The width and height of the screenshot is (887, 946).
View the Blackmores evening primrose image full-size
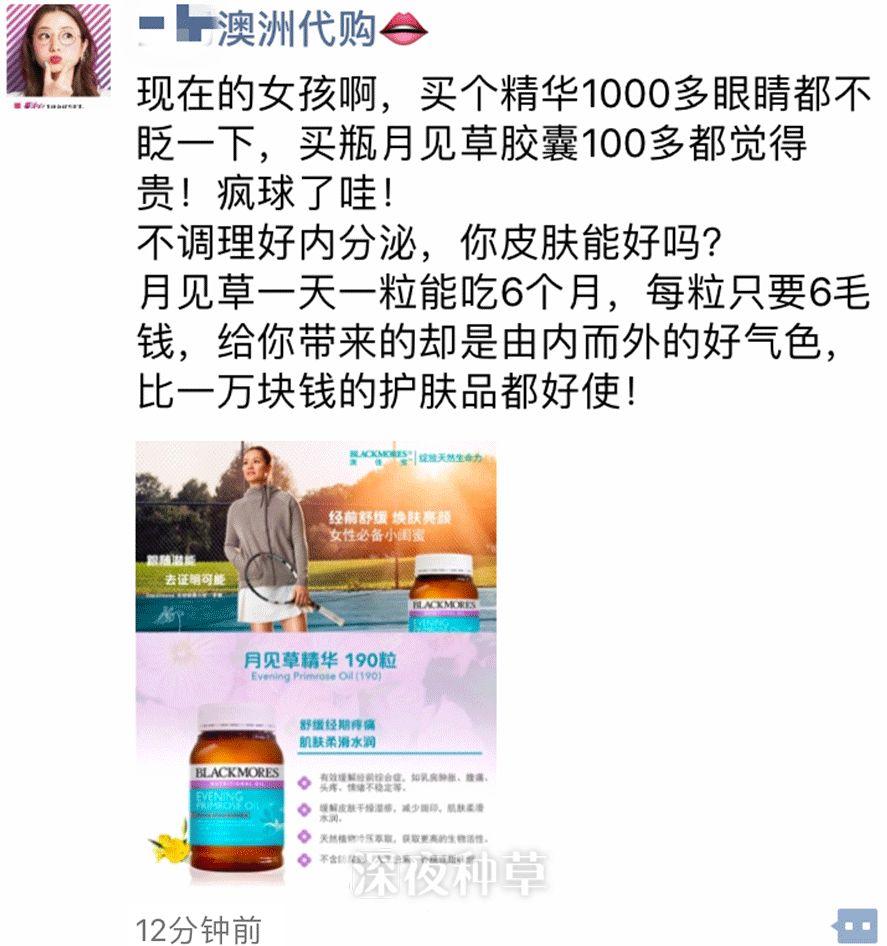[316, 664]
